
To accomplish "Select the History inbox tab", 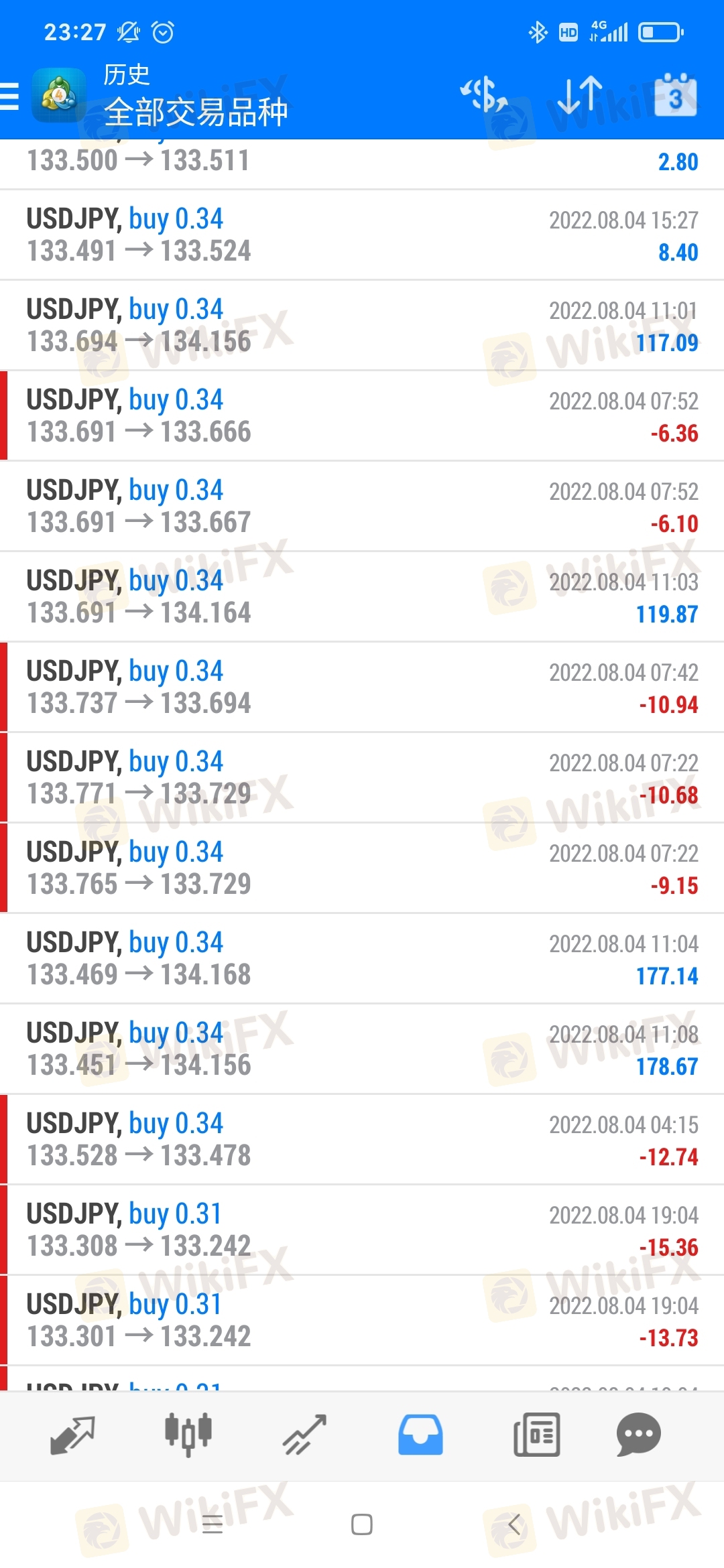I will (420, 1435).
